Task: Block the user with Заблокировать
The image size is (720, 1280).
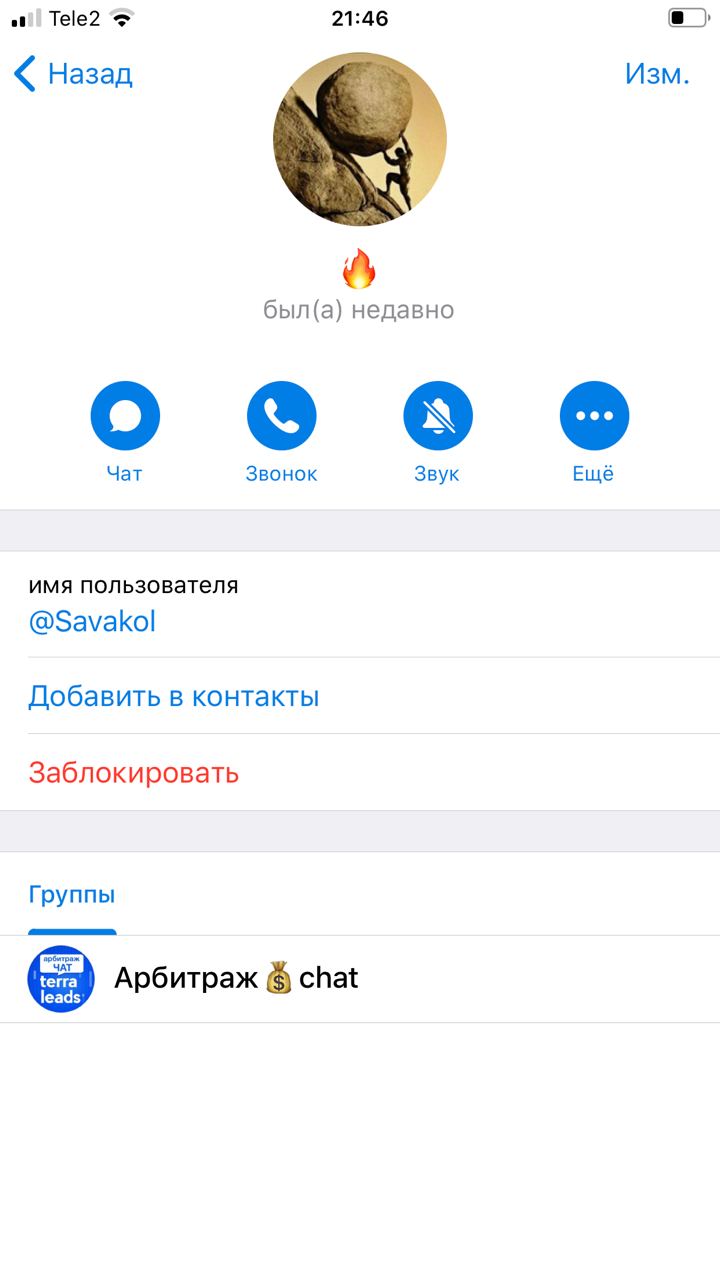Action: (x=134, y=773)
